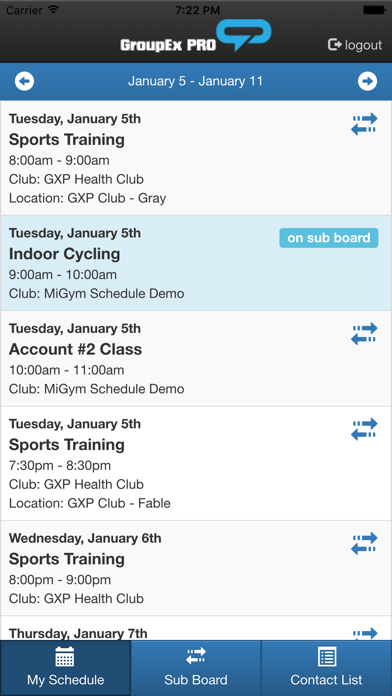Request sub for Account #2 Class
This screenshot has height=696, width=392.
point(364,334)
